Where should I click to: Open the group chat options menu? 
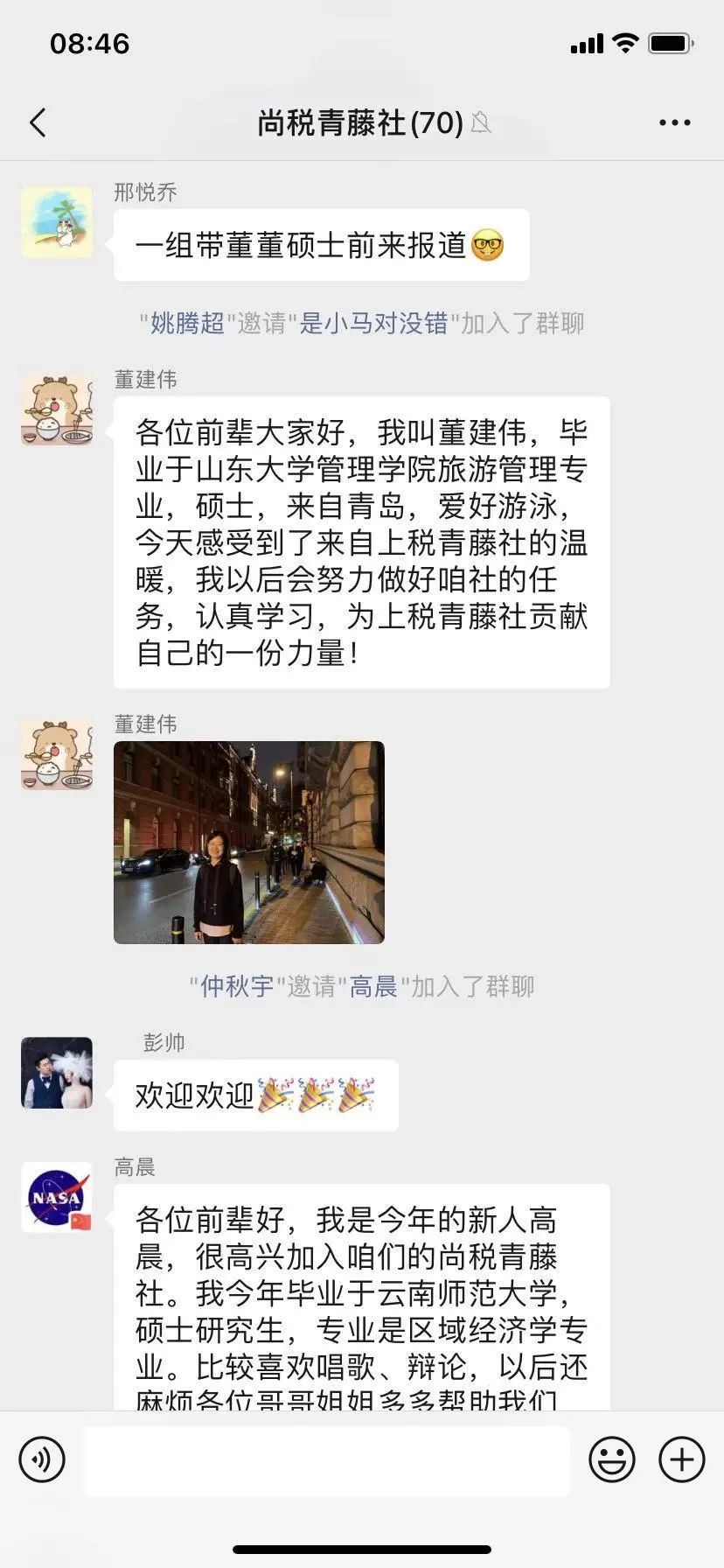tap(674, 122)
